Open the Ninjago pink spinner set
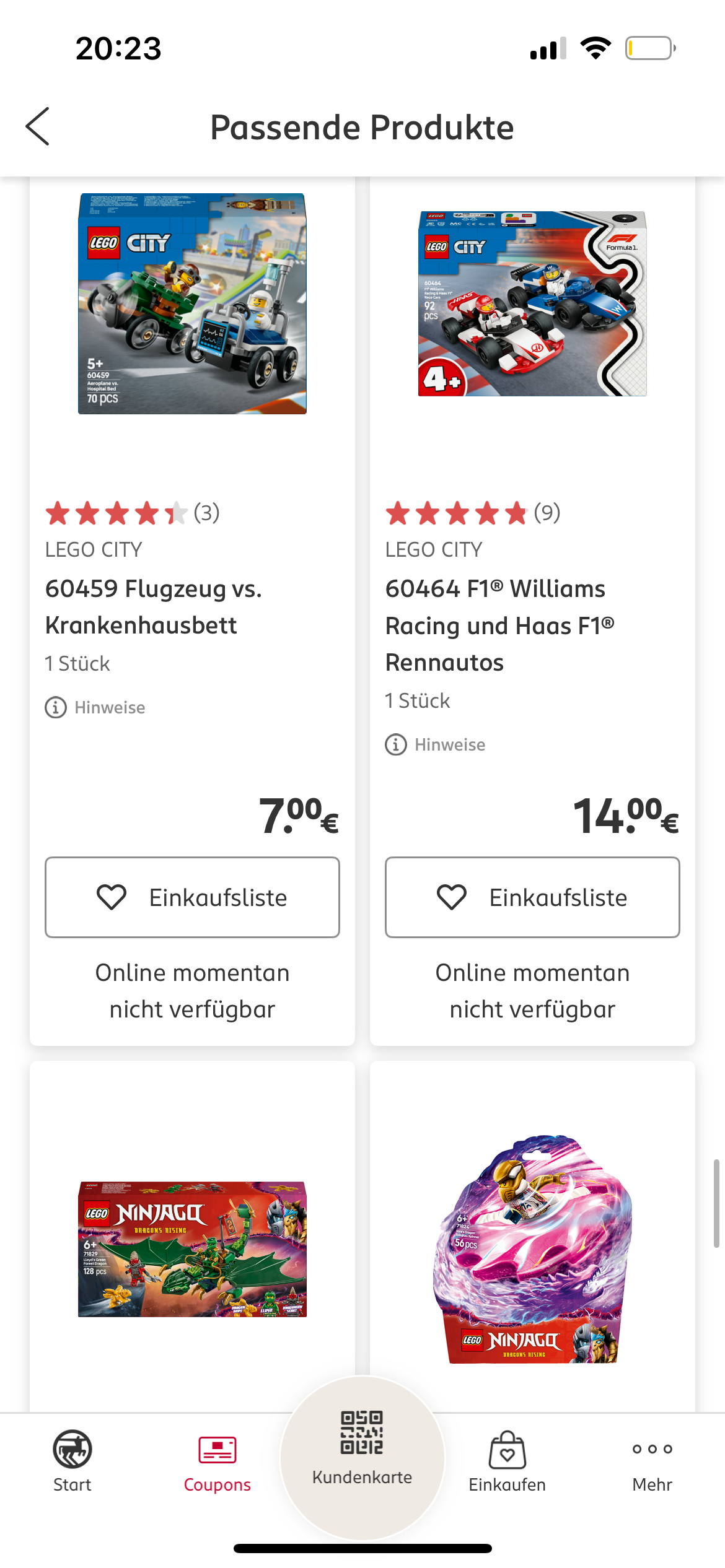The image size is (725, 1568). click(x=532, y=1248)
